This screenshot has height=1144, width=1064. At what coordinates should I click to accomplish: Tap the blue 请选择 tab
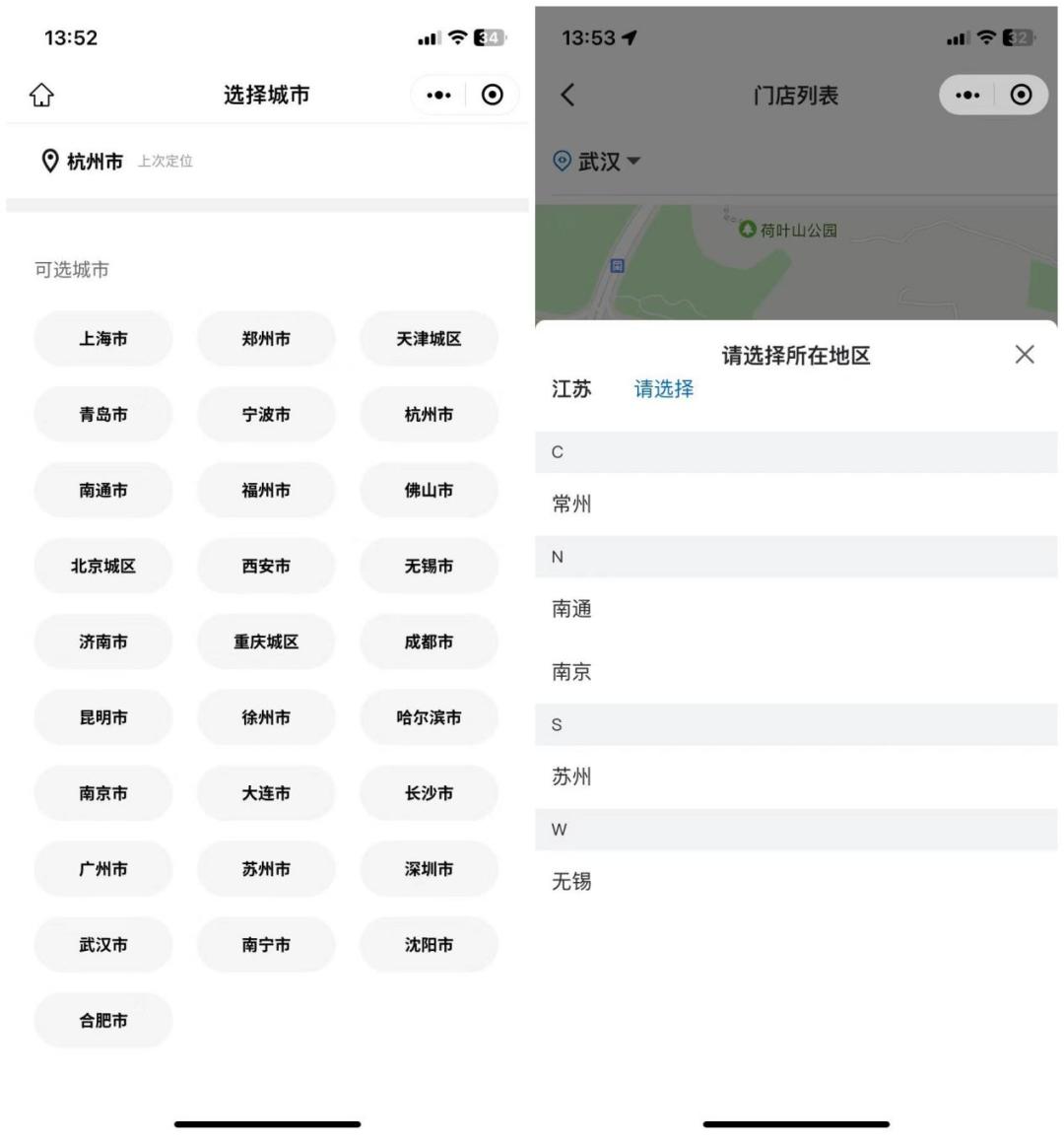(x=663, y=389)
